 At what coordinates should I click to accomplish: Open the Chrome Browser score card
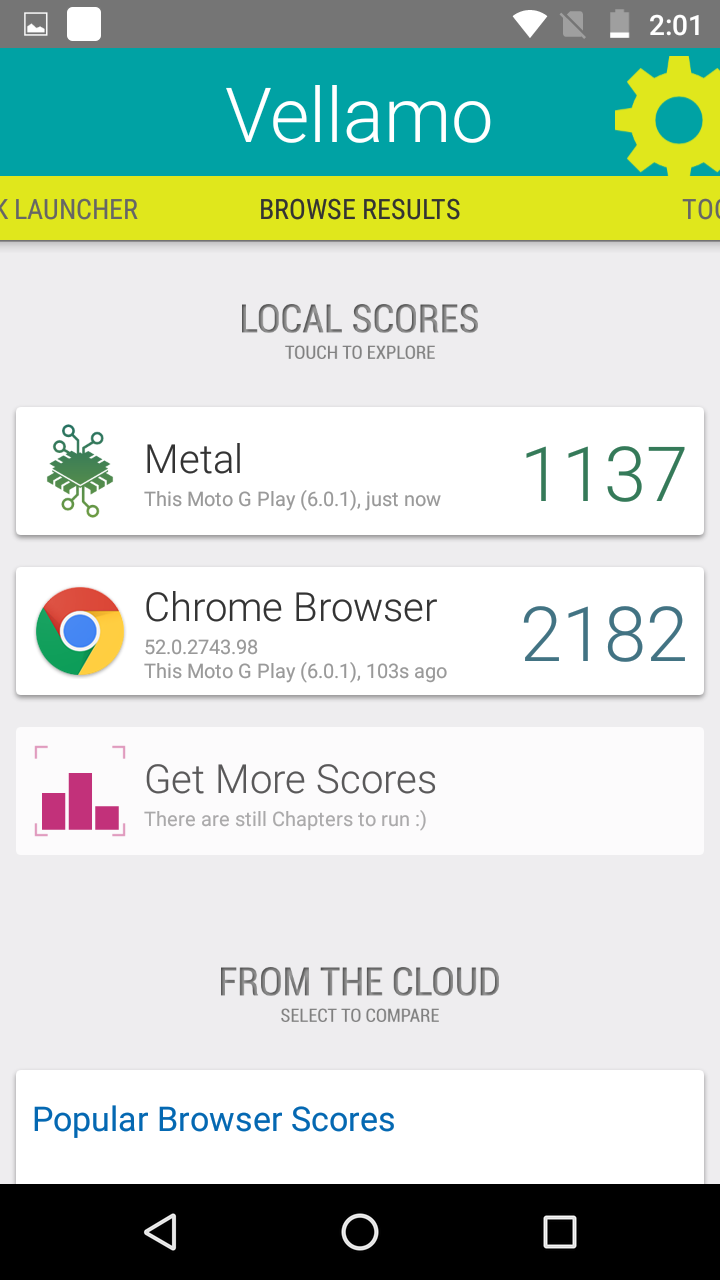(x=360, y=631)
